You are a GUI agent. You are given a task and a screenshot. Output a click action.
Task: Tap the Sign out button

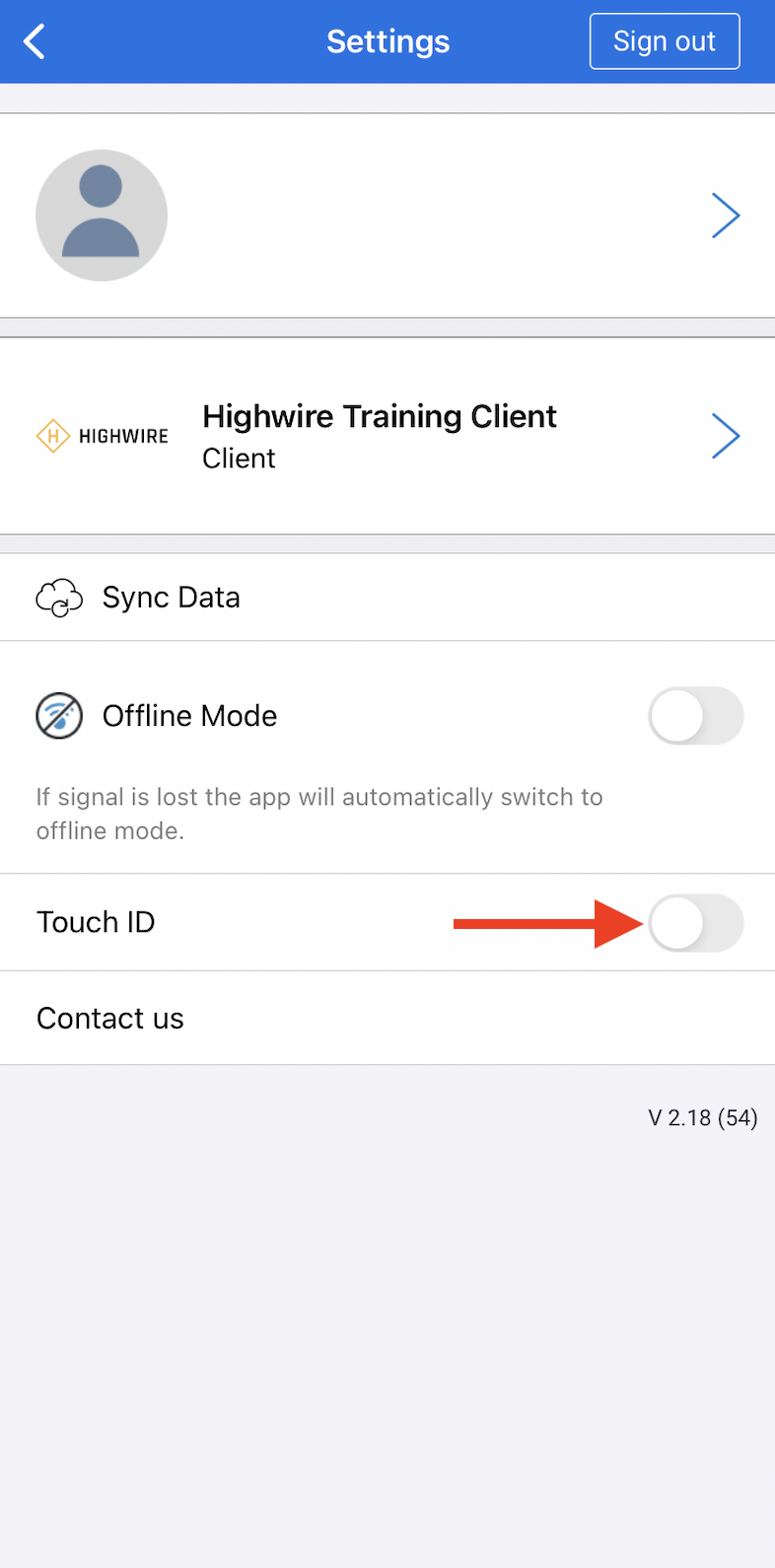(x=665, y=41)
